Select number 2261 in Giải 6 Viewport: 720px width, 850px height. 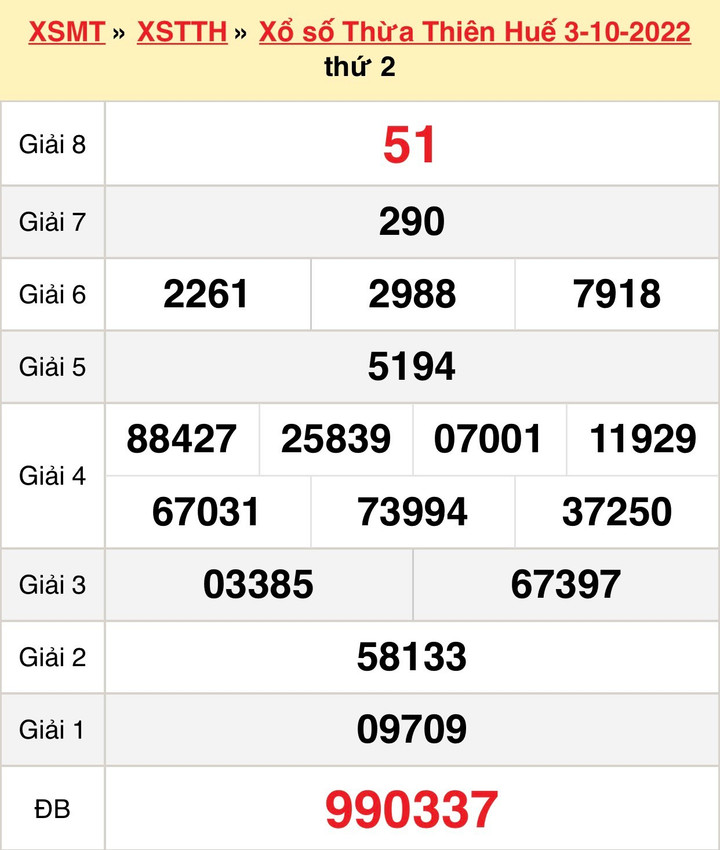click(x=206, y=294)
